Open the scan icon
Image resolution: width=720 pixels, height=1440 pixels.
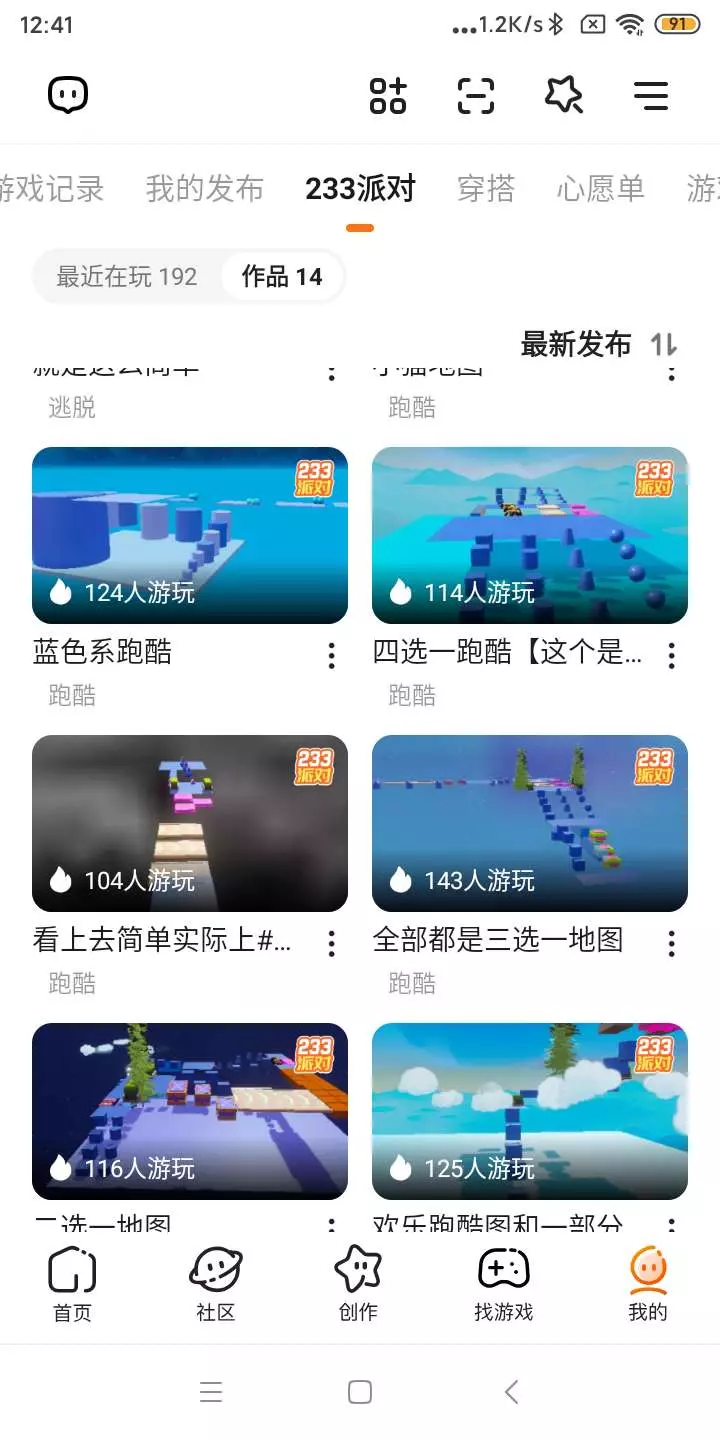pos(476,96)
